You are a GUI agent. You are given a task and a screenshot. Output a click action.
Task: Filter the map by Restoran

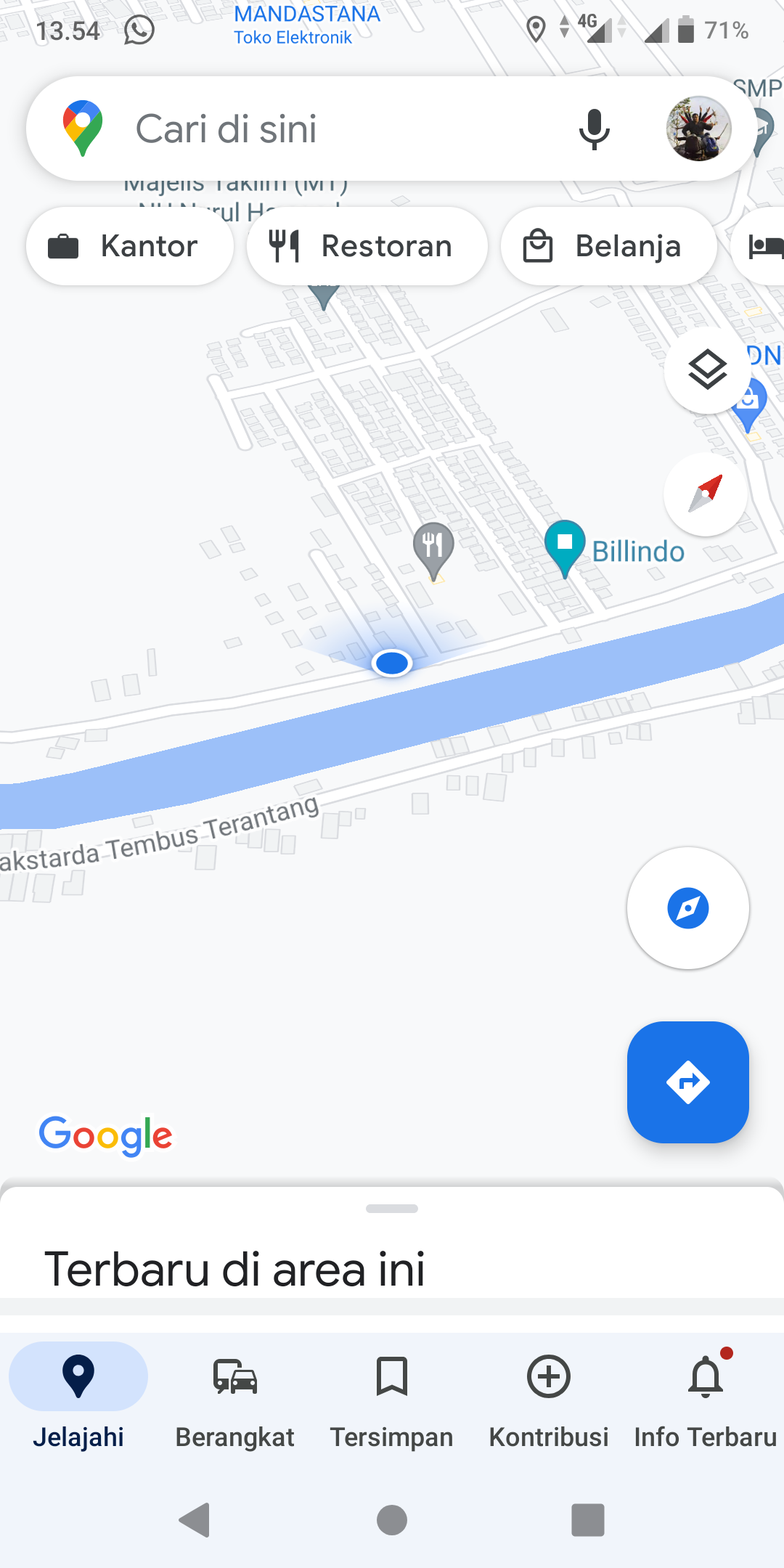click(367, 246)
